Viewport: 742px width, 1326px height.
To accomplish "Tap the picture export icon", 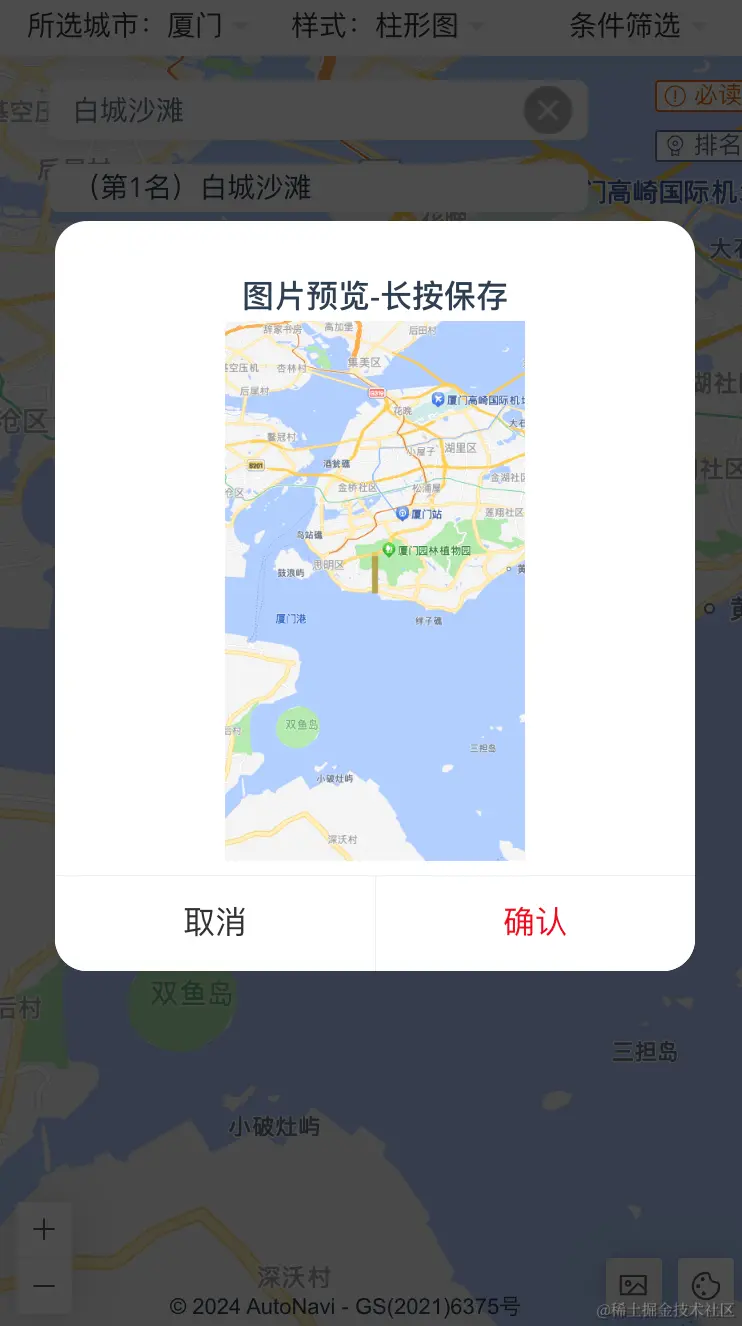I will coord(633,1285).
